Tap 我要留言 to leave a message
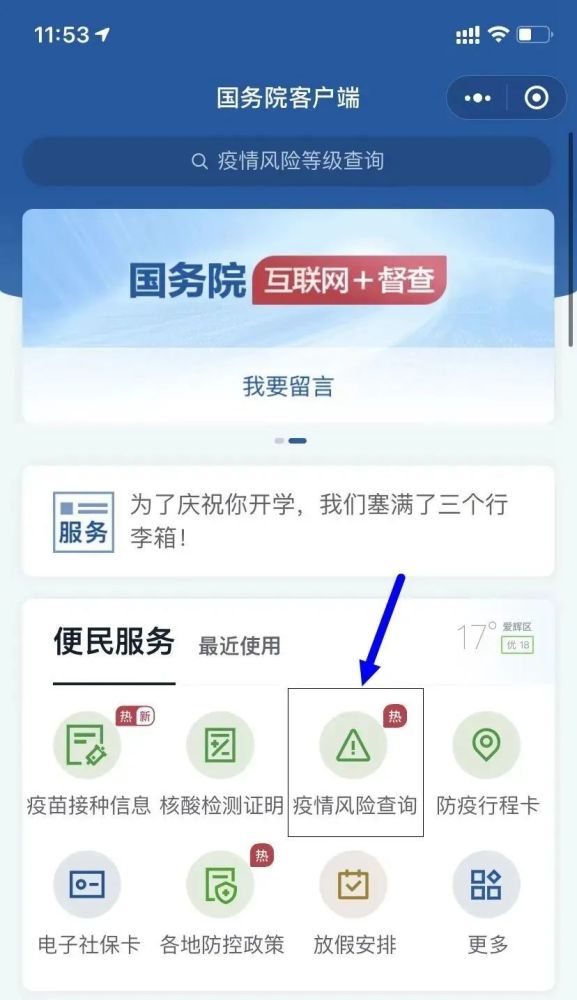 click(x=288, y=386)
